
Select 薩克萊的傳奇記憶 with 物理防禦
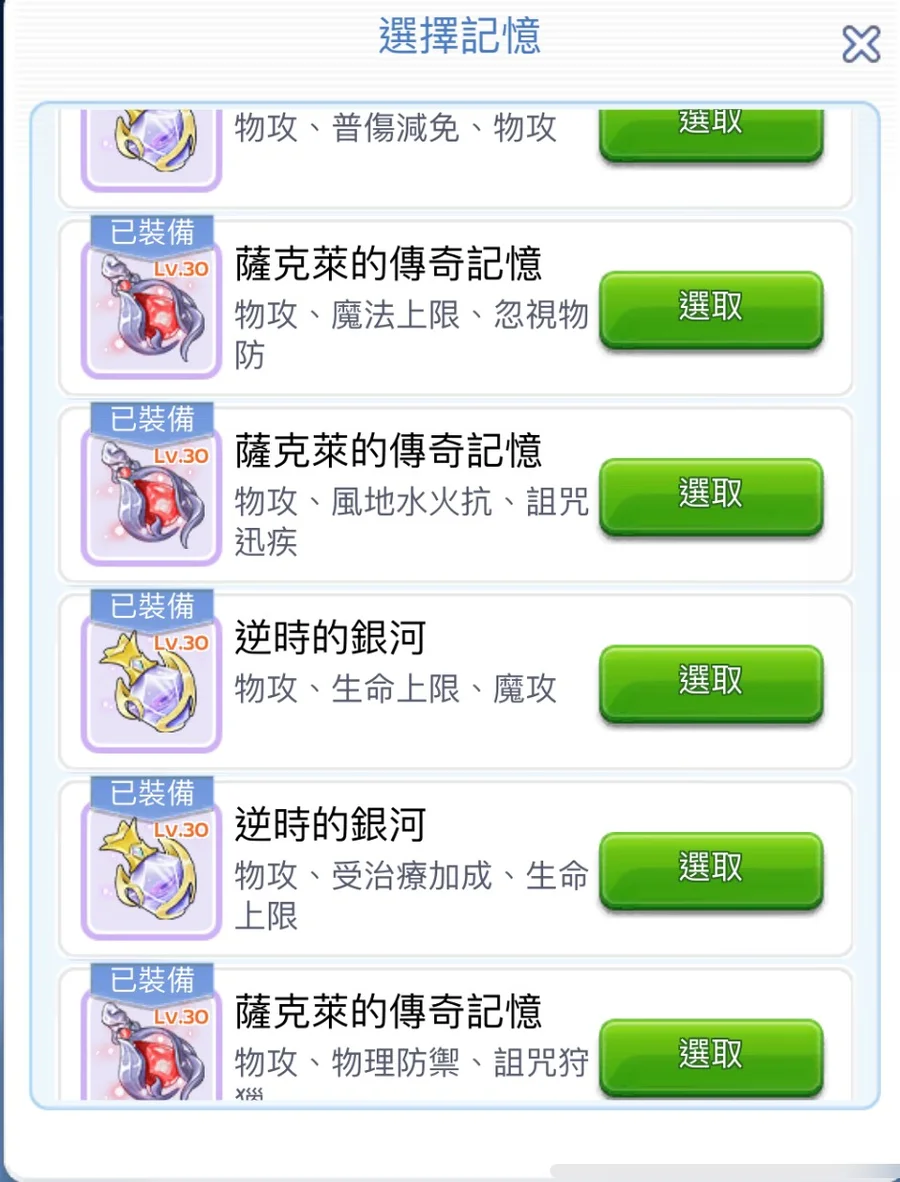pos(710,1055)
